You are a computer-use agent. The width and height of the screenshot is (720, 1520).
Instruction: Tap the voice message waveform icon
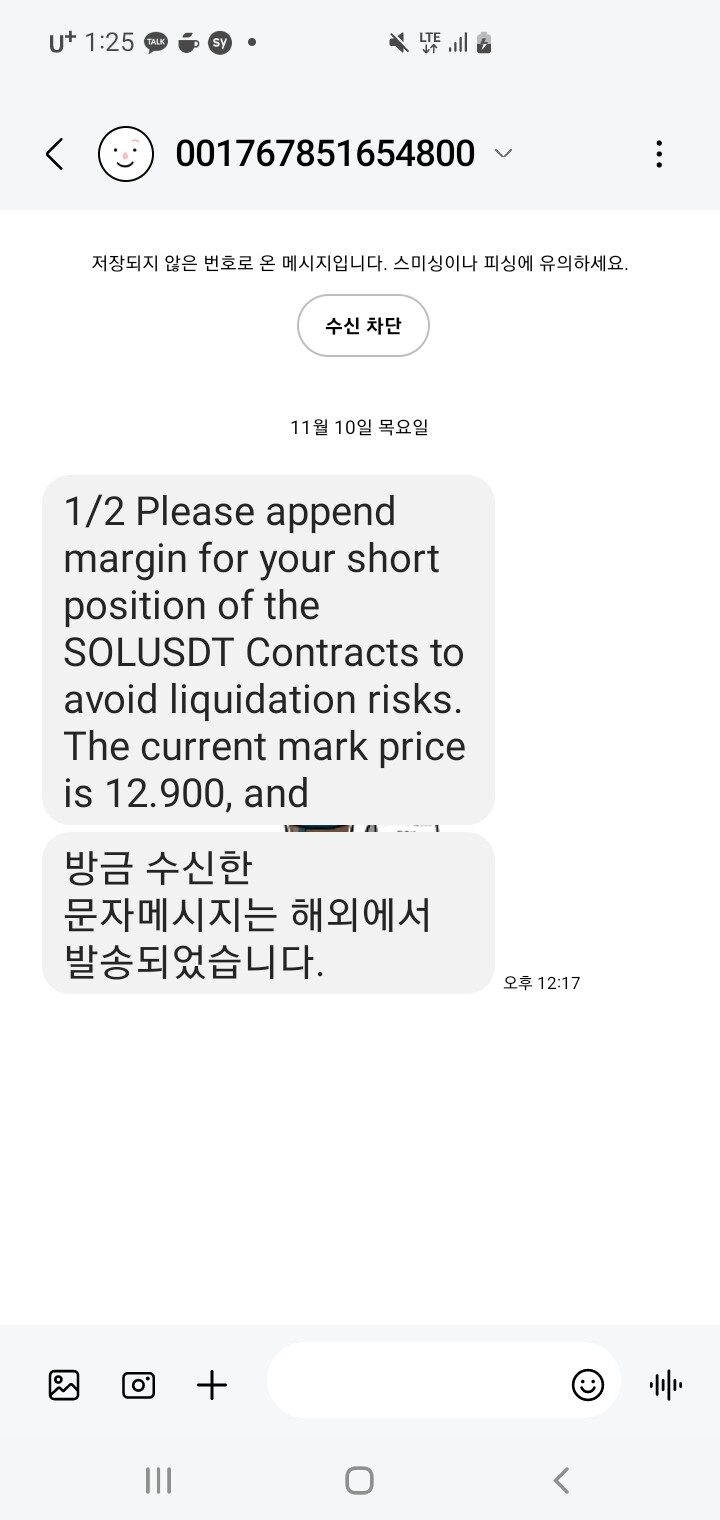pos(664,1385)
